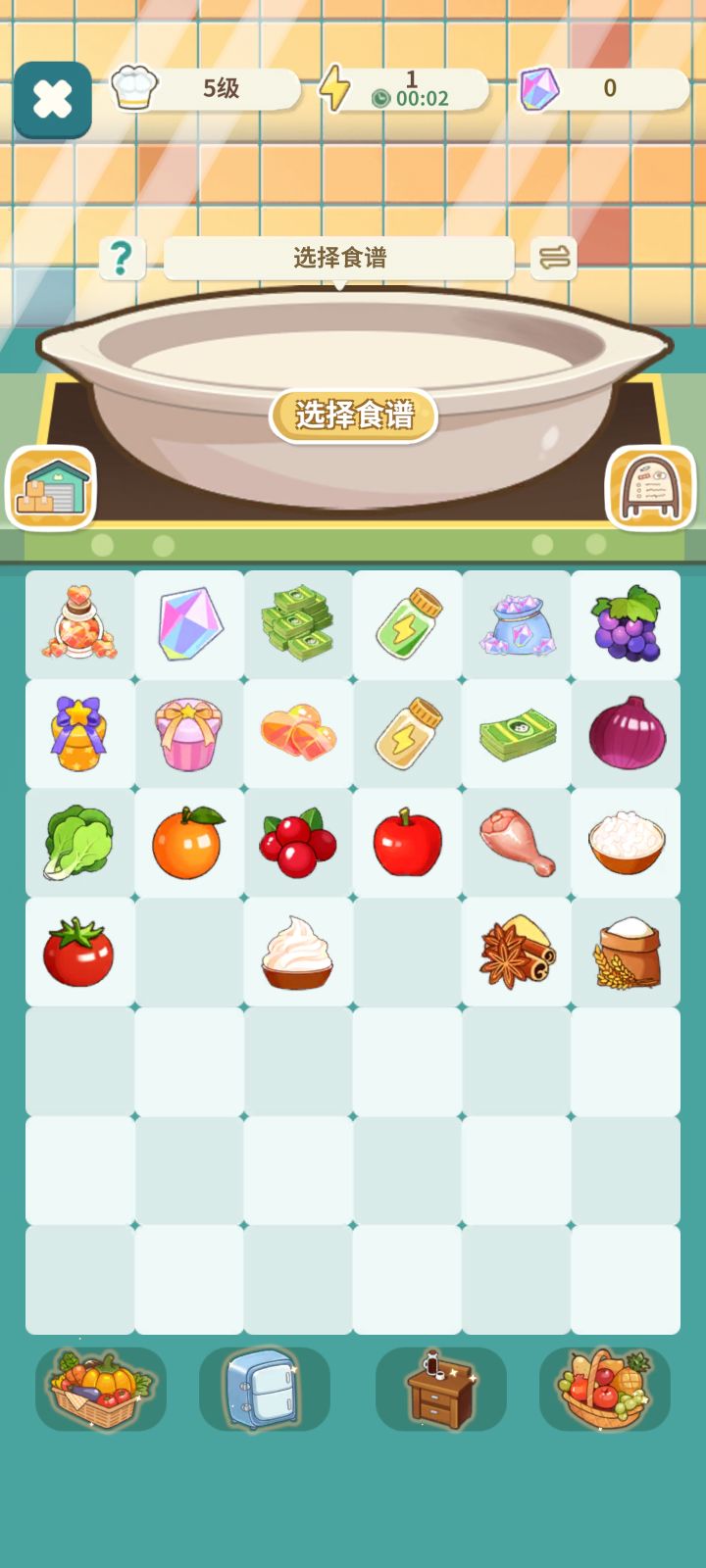Click the help question mark button
Image resolution: width=706 pixels, height=1568 pixels.
point(122,258)
